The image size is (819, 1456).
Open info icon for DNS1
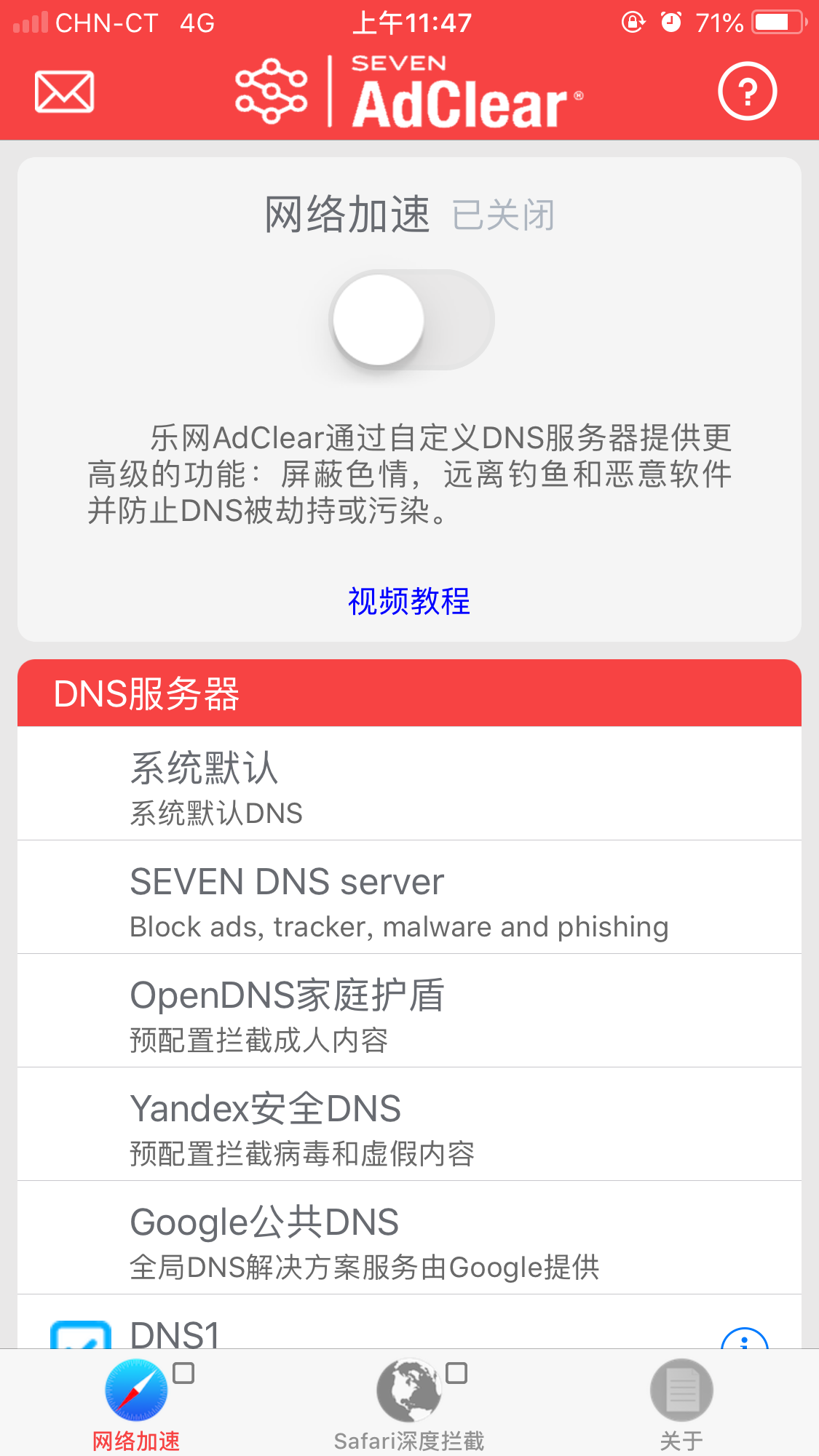tap(744, 1340)
